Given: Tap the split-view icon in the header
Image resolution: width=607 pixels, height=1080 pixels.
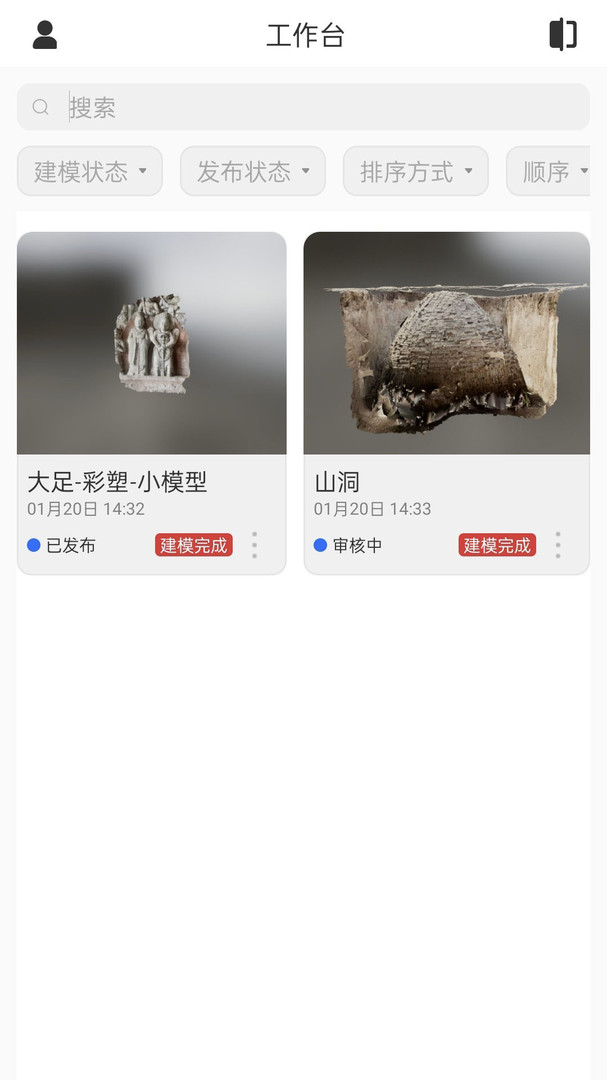Looking at the screenshot, I should point(563,34).
